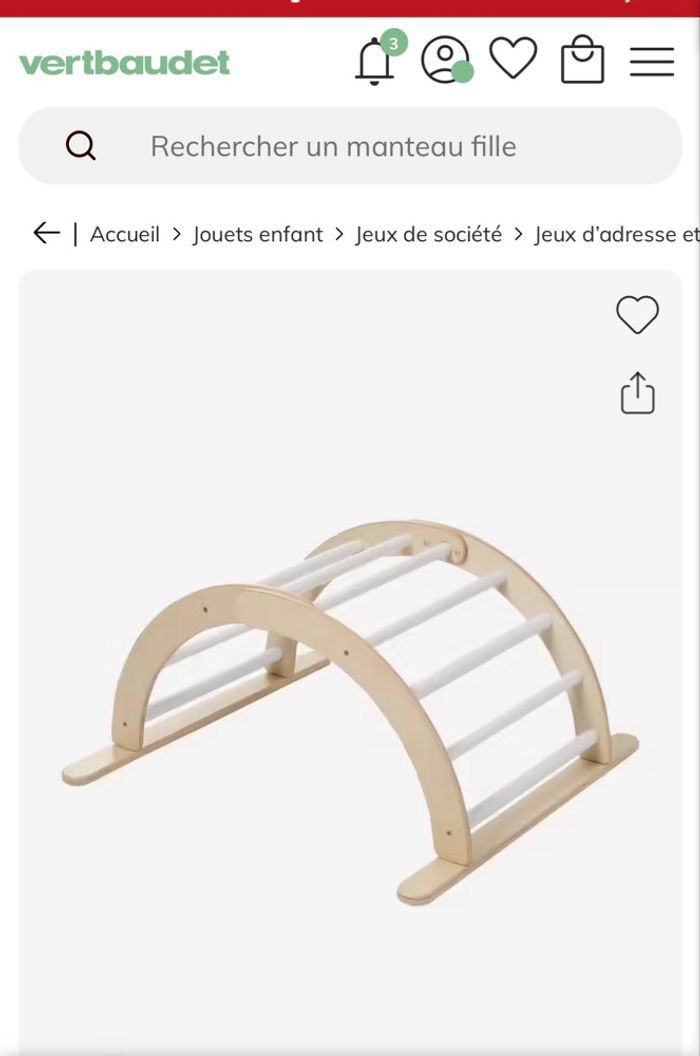Open the Accueil breadcrumb link

point(125,234)
